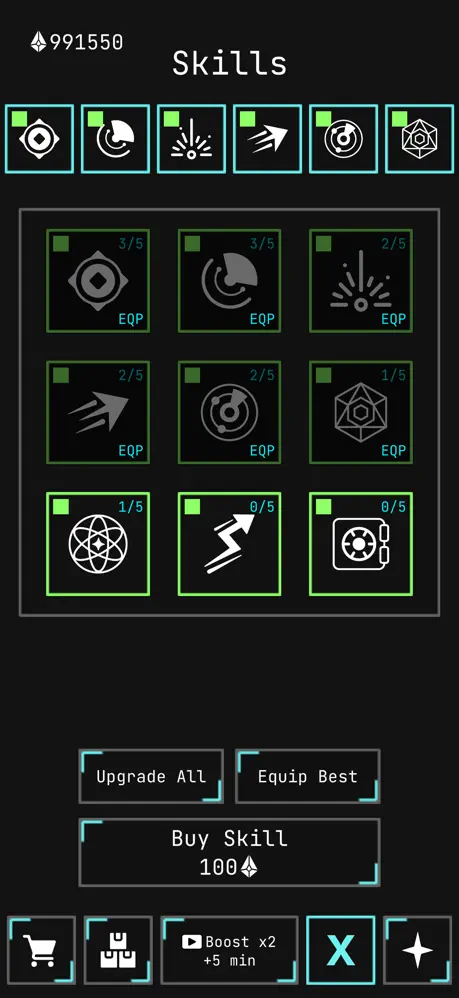Screen dimensions: 459x998
Task: Choose the geometric hexagon skill at 1/5
Action: pyautogui.click(x=361, y=412)
